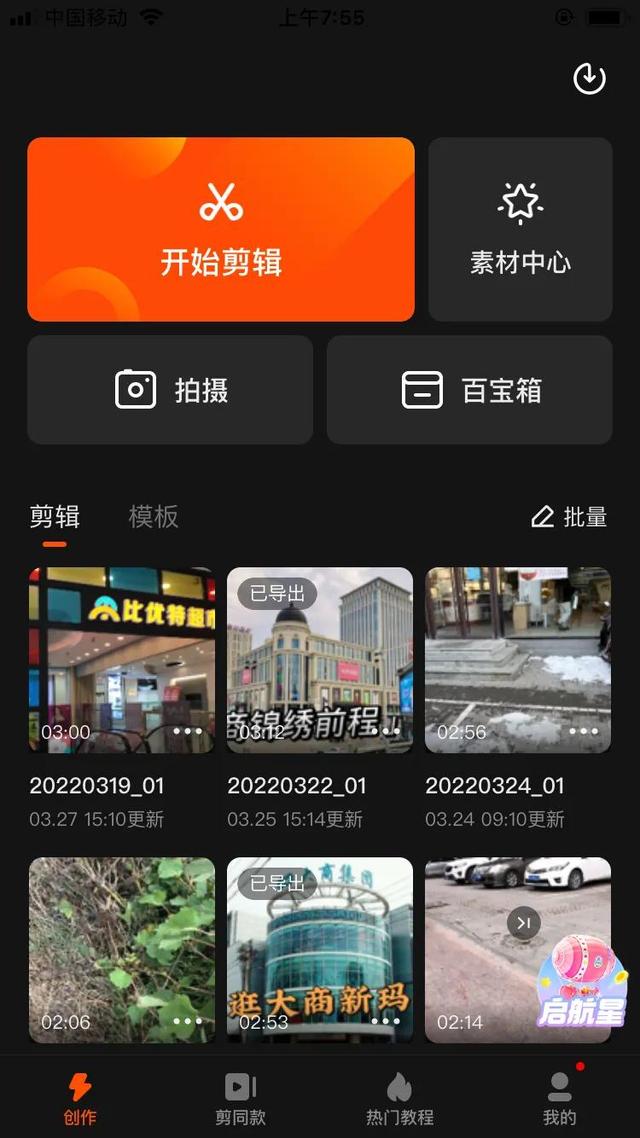This screenshot has height=1138, width=640.
Task: Open the download icon at top right
Action: [x=589, y=78]
